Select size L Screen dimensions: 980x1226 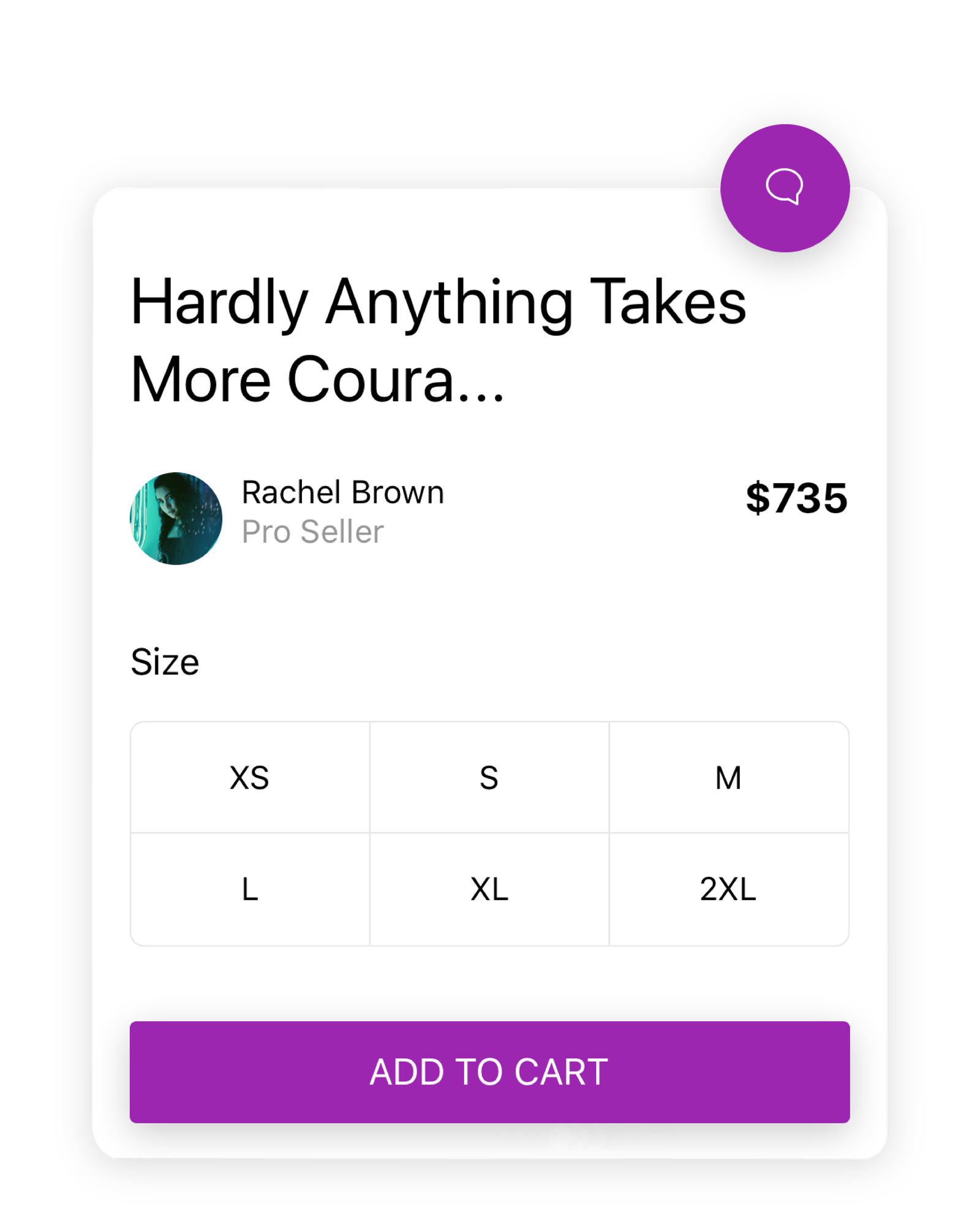(x=250, y=889)
